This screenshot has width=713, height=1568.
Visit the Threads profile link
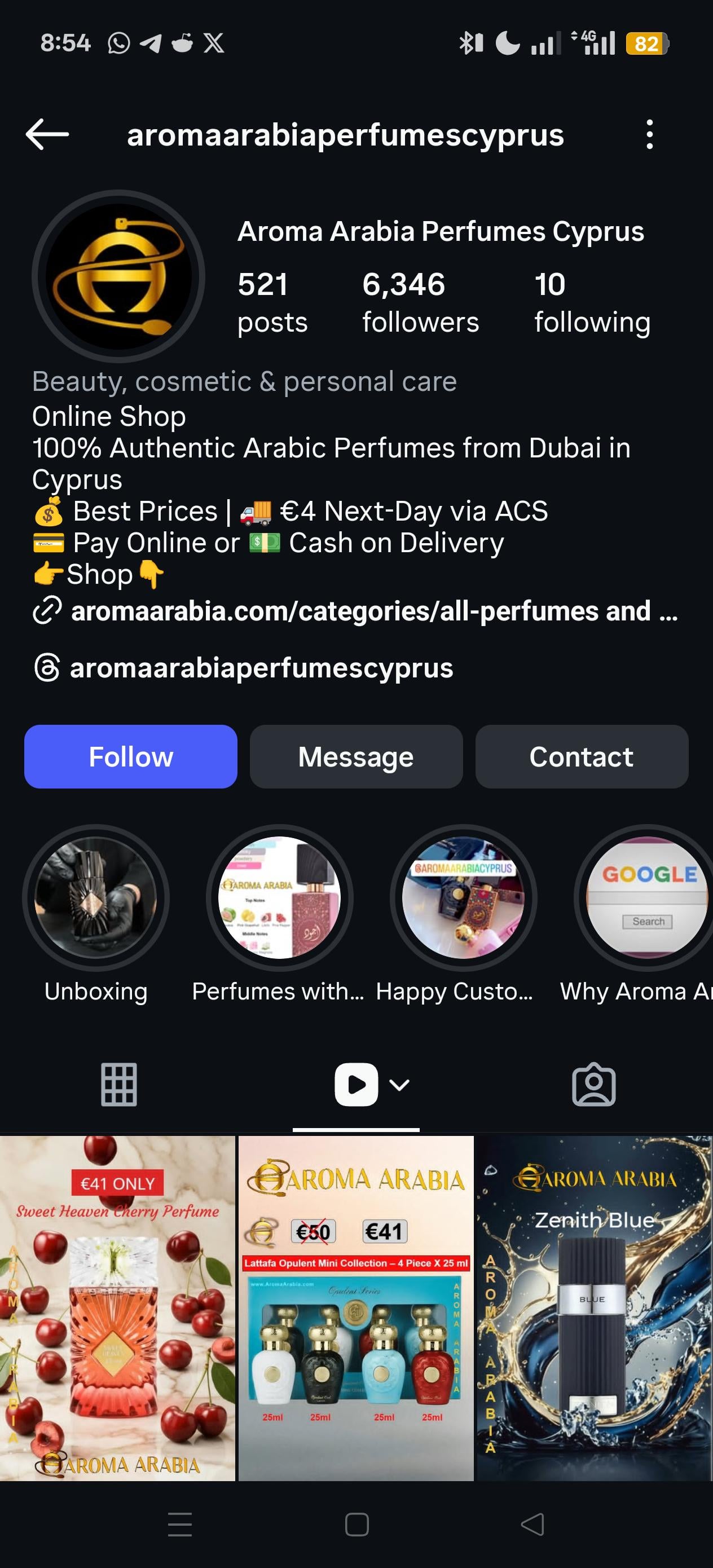(261, 668)
